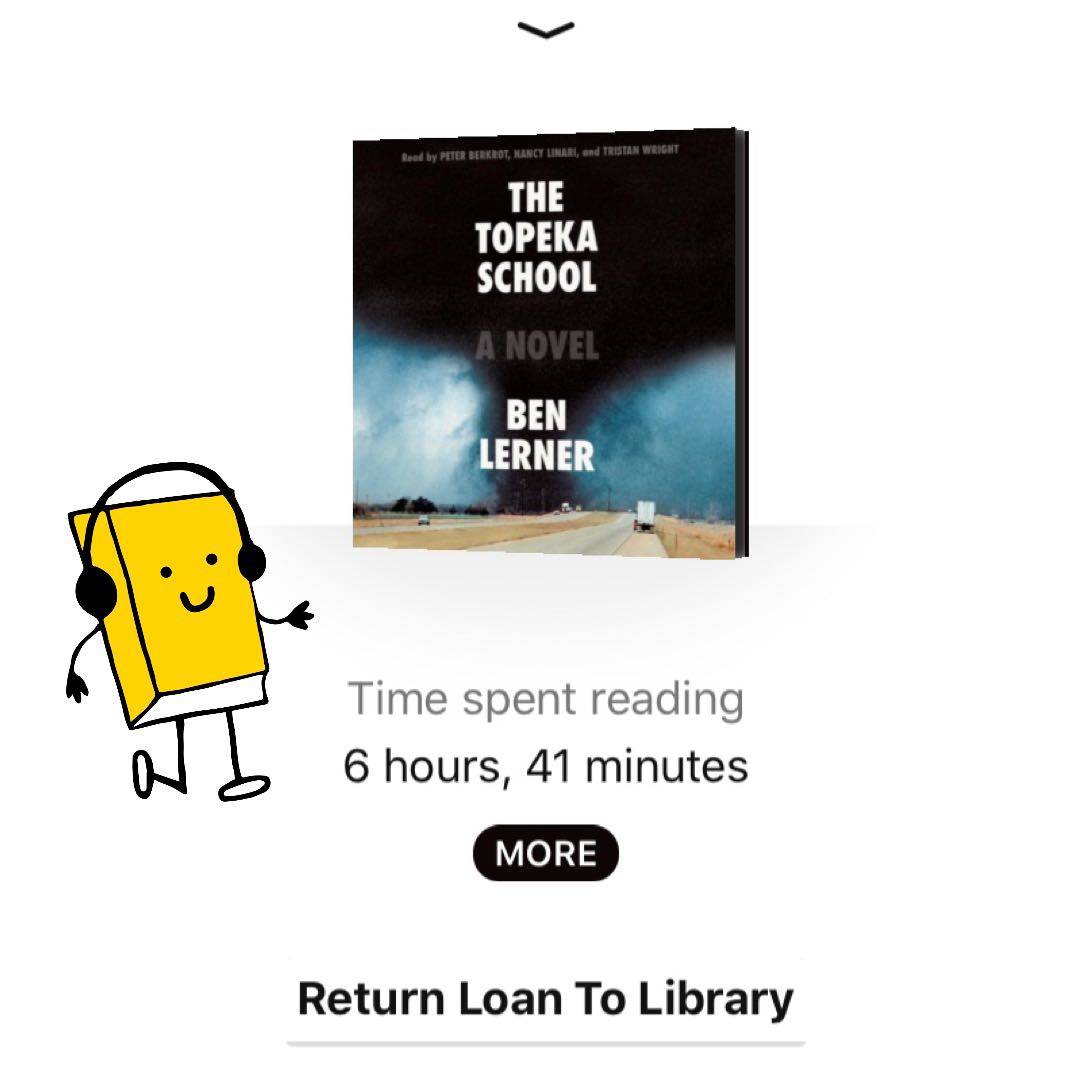
Task: Show more reading stats with MORE
Action: 546,853
